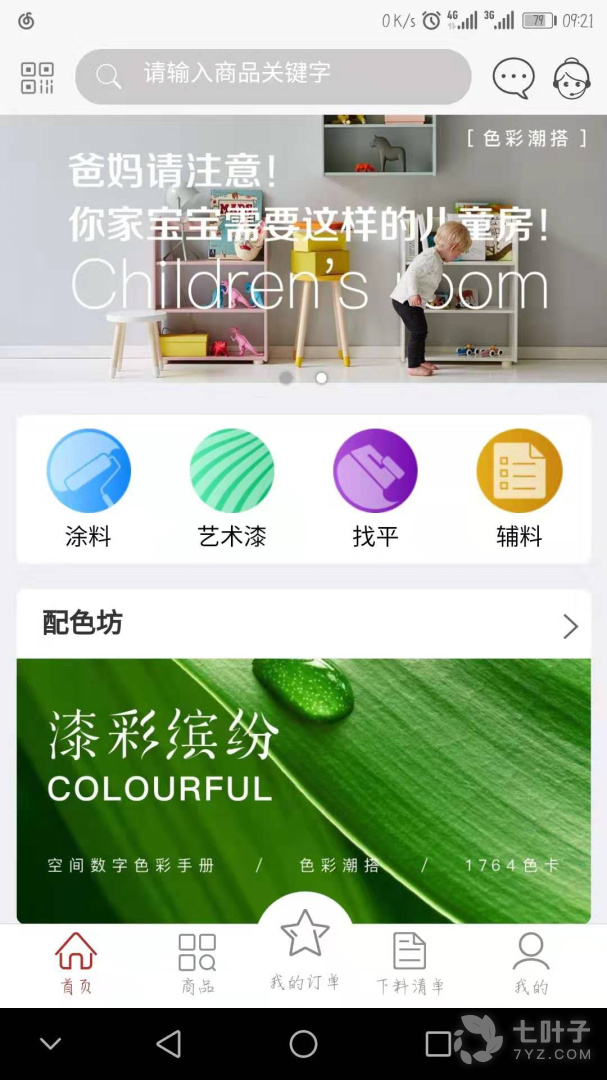Viewport: 607px width, 1080px height.
Task: Open the children's room banner
Action: click(303, 248)
